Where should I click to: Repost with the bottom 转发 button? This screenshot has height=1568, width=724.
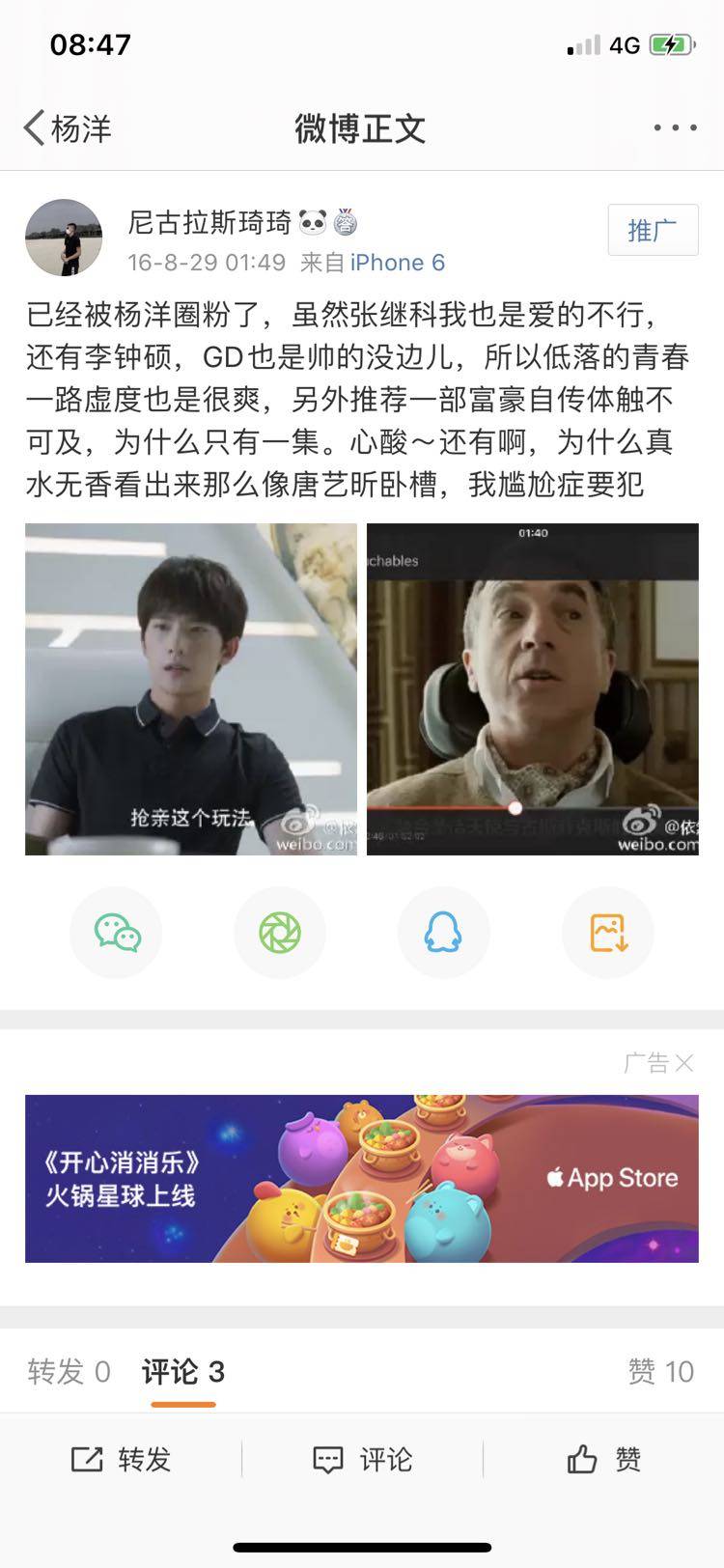coord(121,1459)
